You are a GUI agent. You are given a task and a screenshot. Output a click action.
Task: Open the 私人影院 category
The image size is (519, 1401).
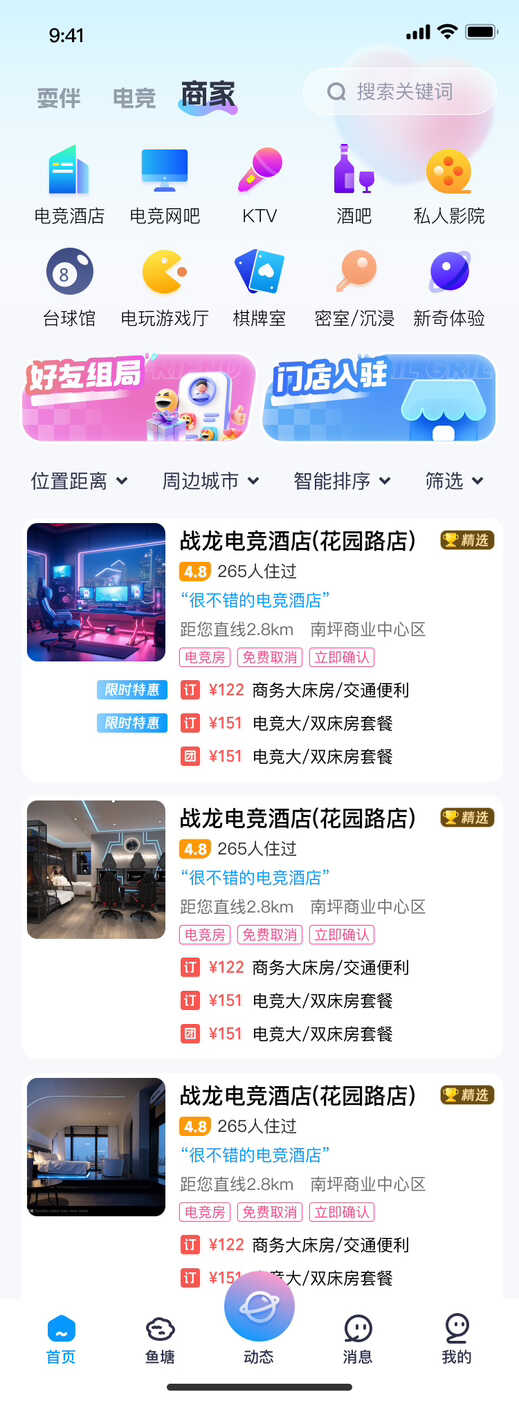[x=449, y=186]
